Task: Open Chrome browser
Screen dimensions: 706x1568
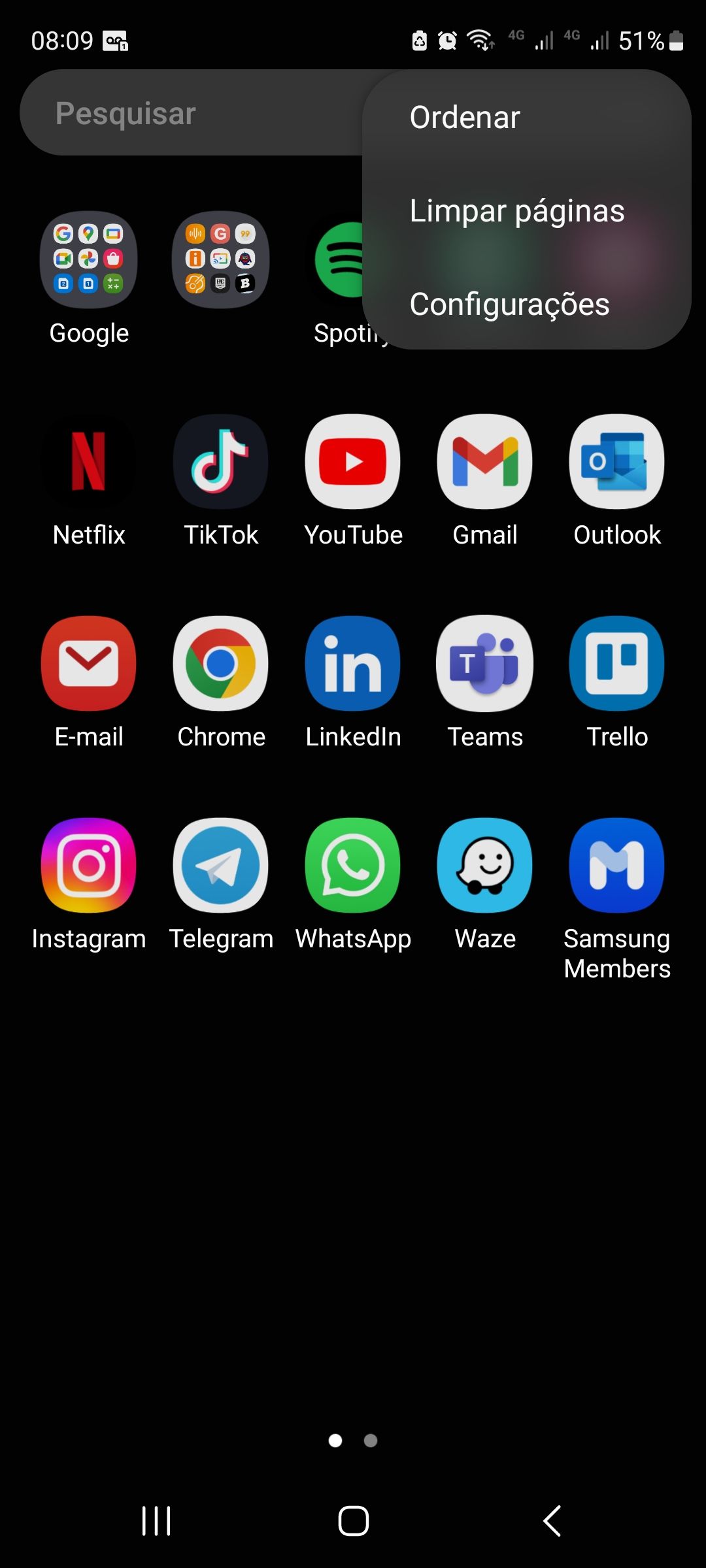Action: pos(221,664)
